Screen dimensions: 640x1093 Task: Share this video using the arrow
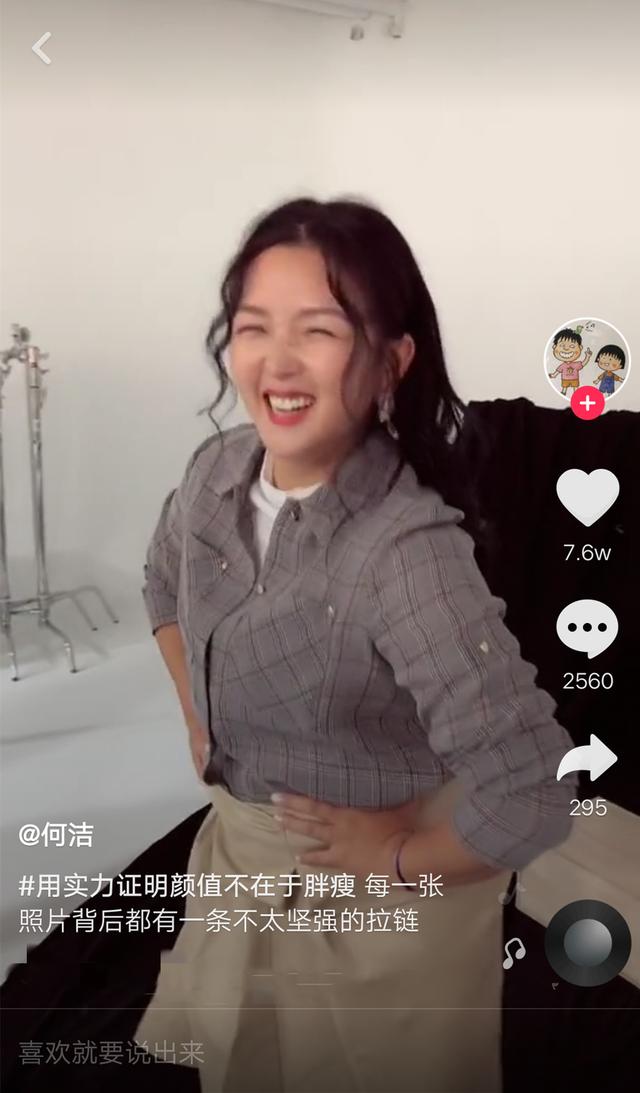pyautogui.click(x=587, y=758)
